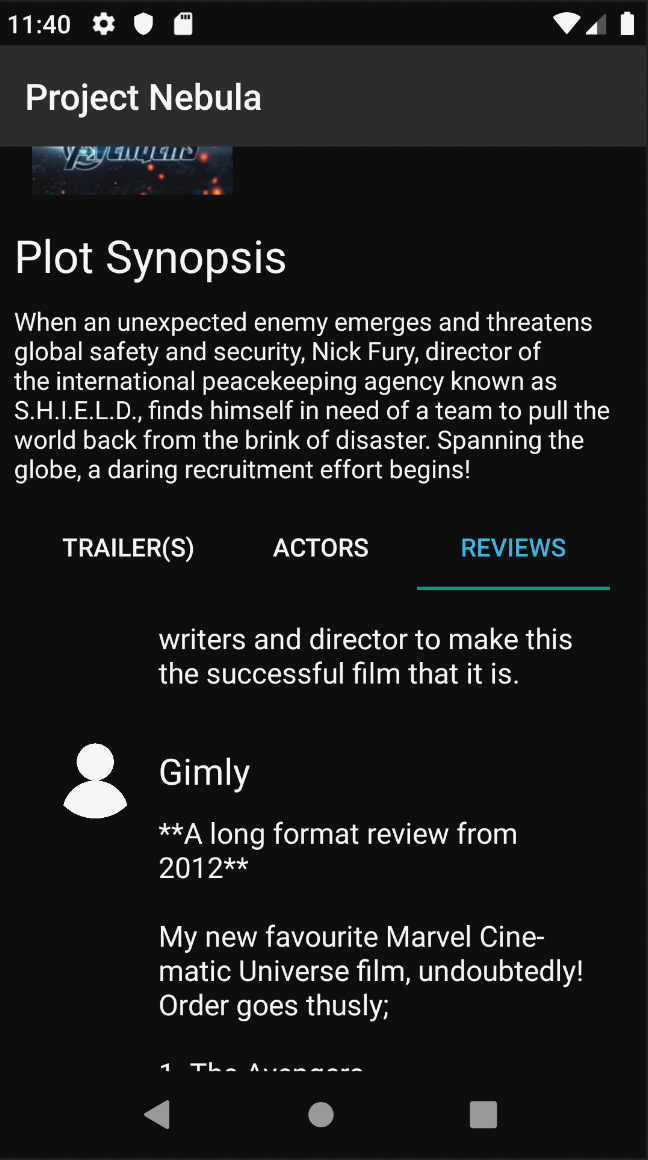Viewport: 648px width, 1160px height.
Task: Tap the system home button
Action: pos(321,1114)
